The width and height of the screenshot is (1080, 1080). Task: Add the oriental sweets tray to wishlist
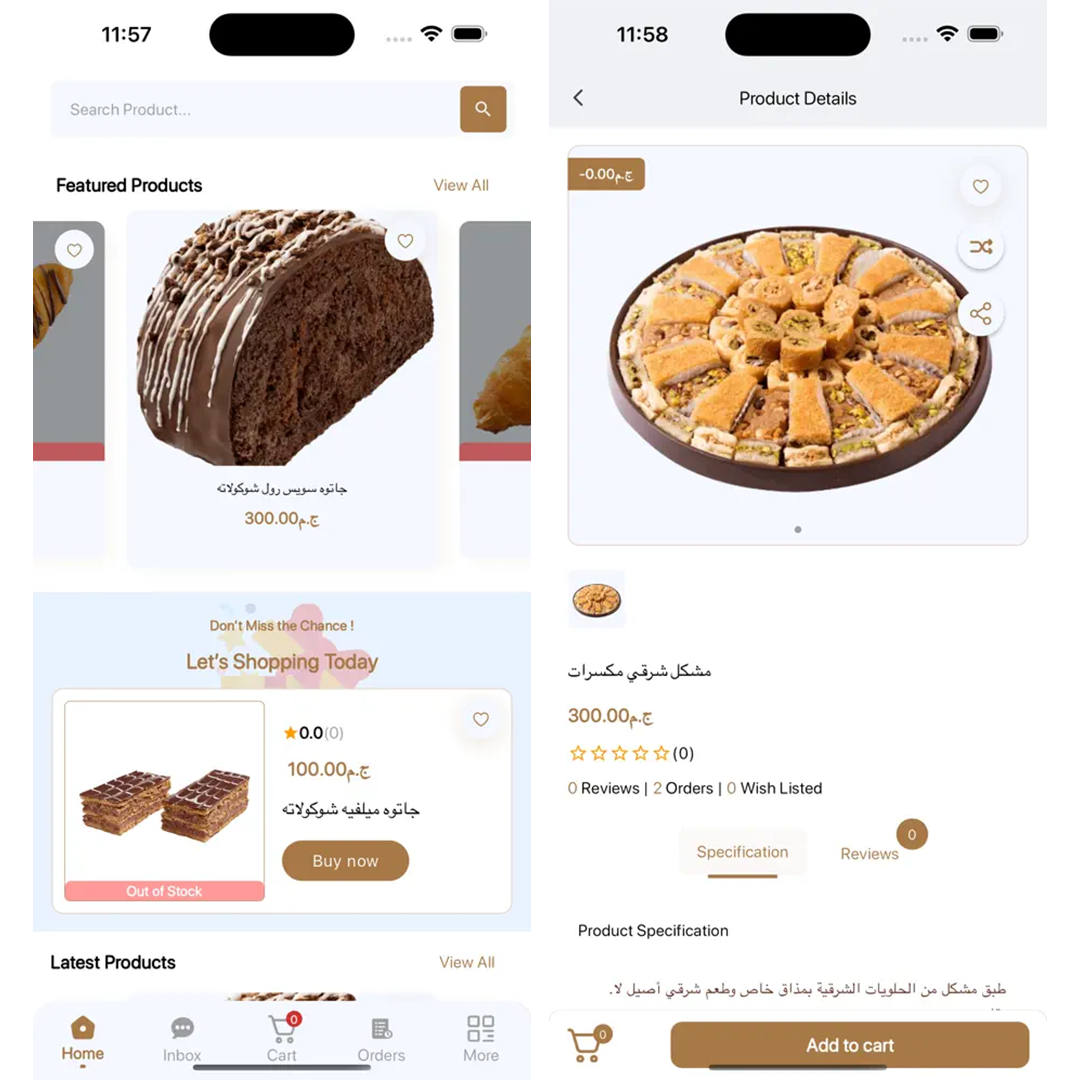coord(980,186)
